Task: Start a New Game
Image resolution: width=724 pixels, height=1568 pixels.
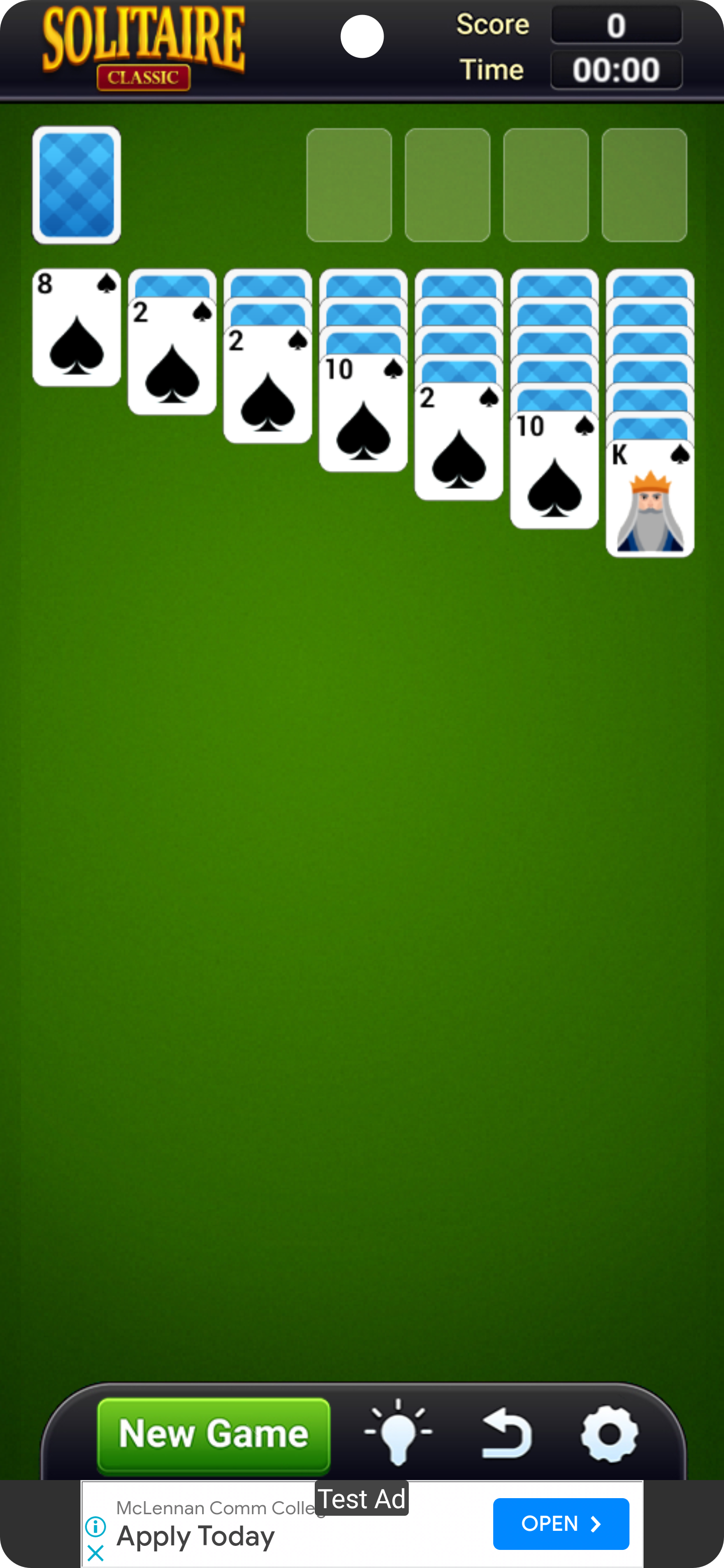Action: pos(214,1434)
